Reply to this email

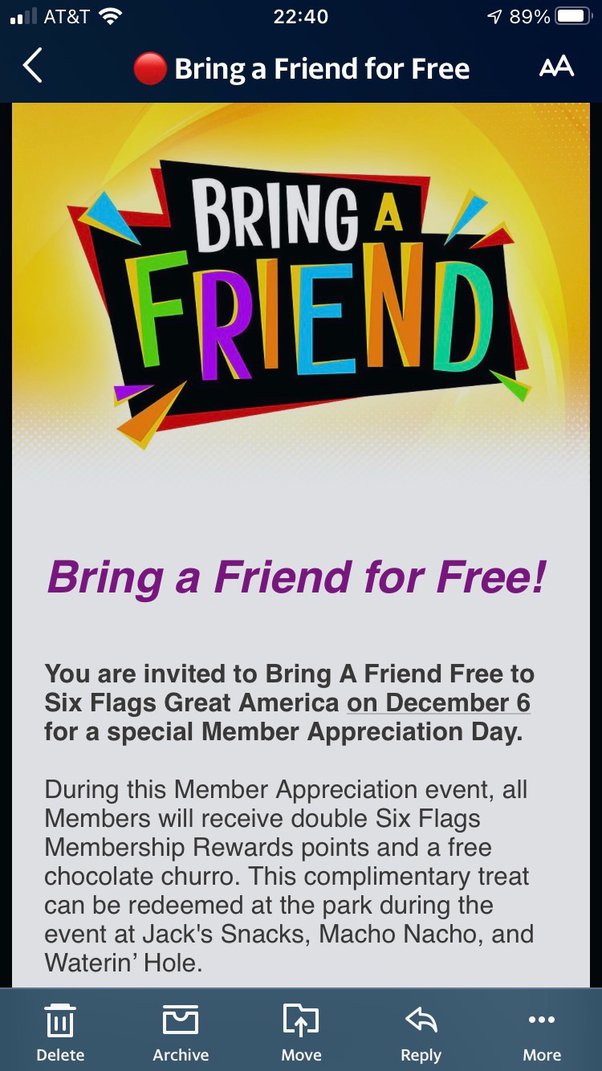pos(421,1033)
